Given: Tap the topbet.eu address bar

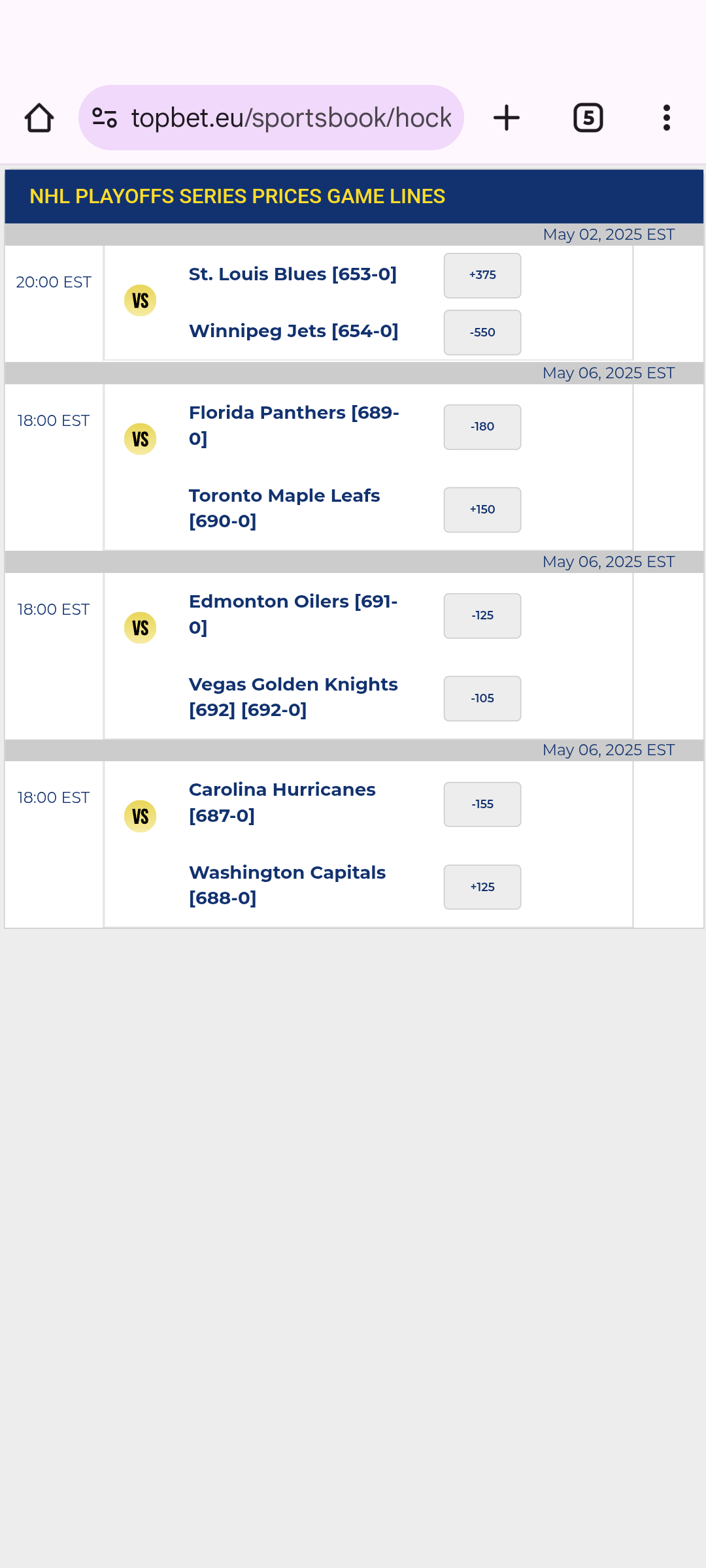Looking at the screenshot, I should point(291,118).
